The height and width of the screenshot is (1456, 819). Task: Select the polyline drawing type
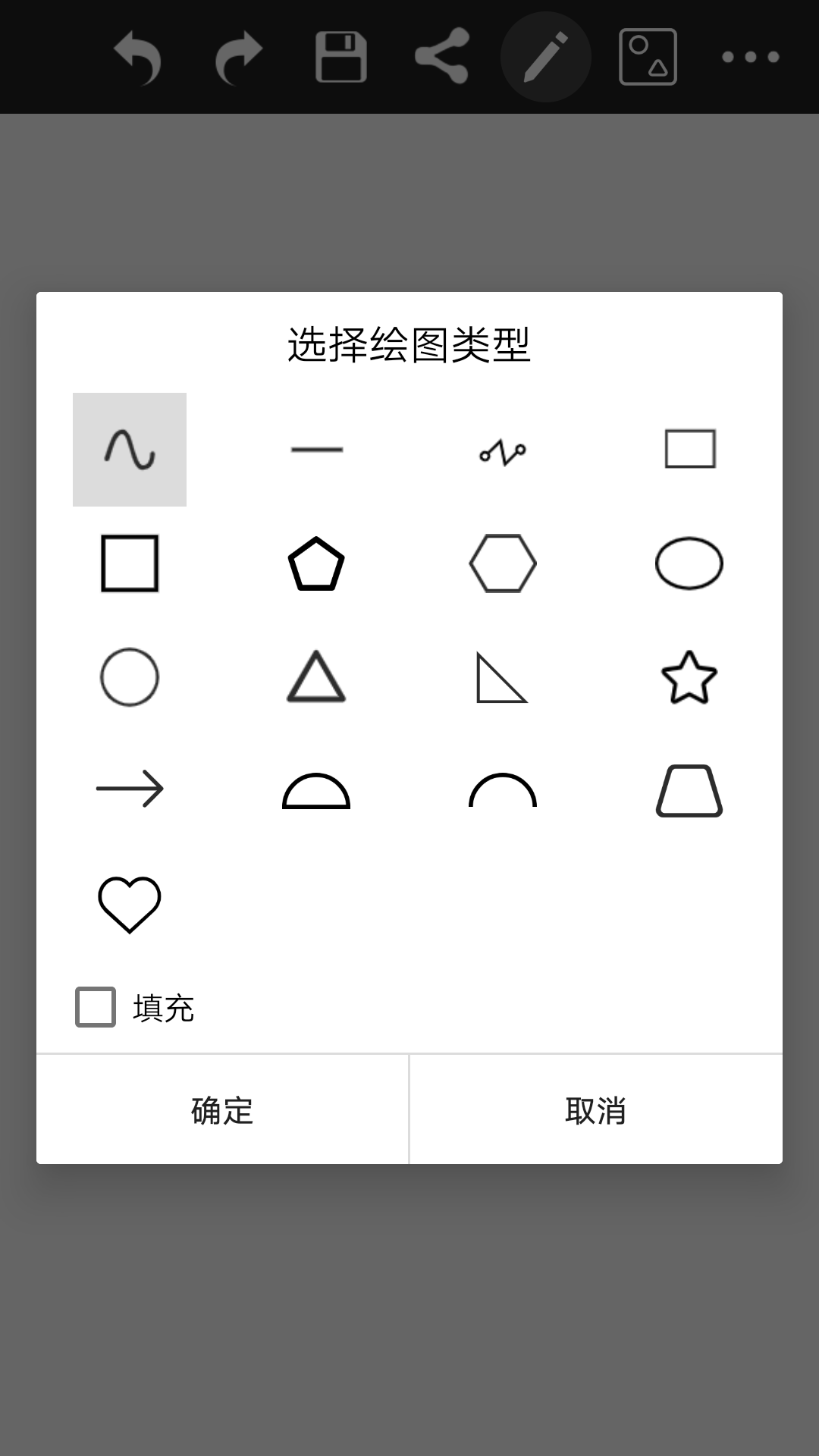[x=503, y=450]
